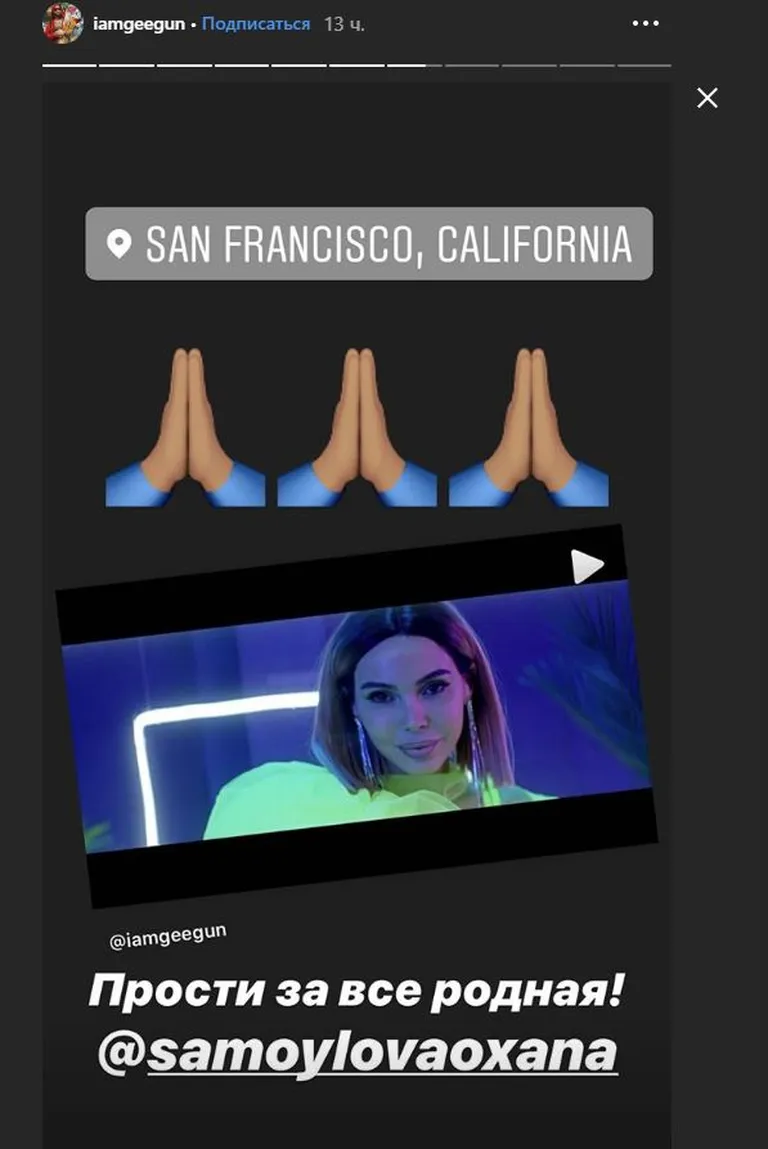Open iamgeegun's profile avatar
768x1149 pixels.
coord(62,23)
